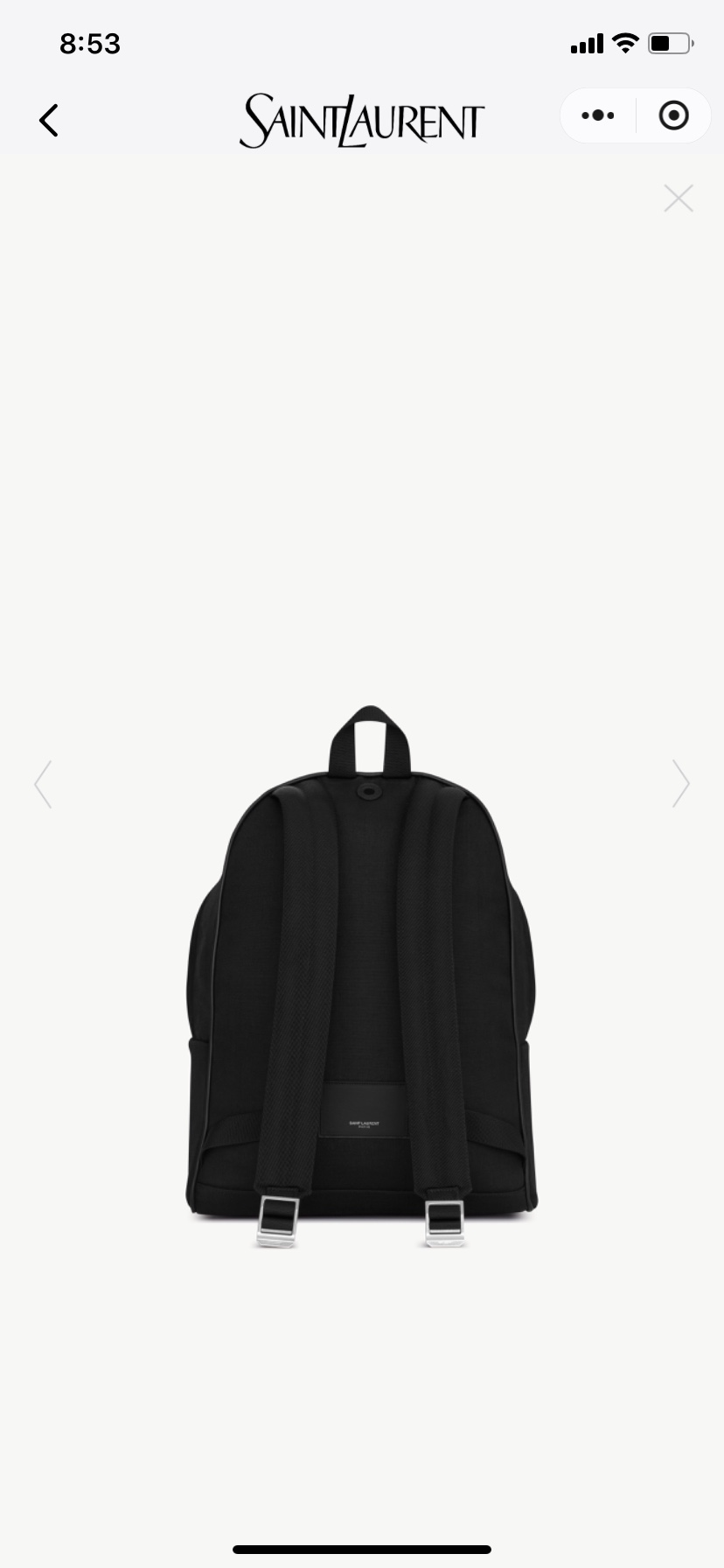
Task: Go back to the previous page
Action: point(49,121)
